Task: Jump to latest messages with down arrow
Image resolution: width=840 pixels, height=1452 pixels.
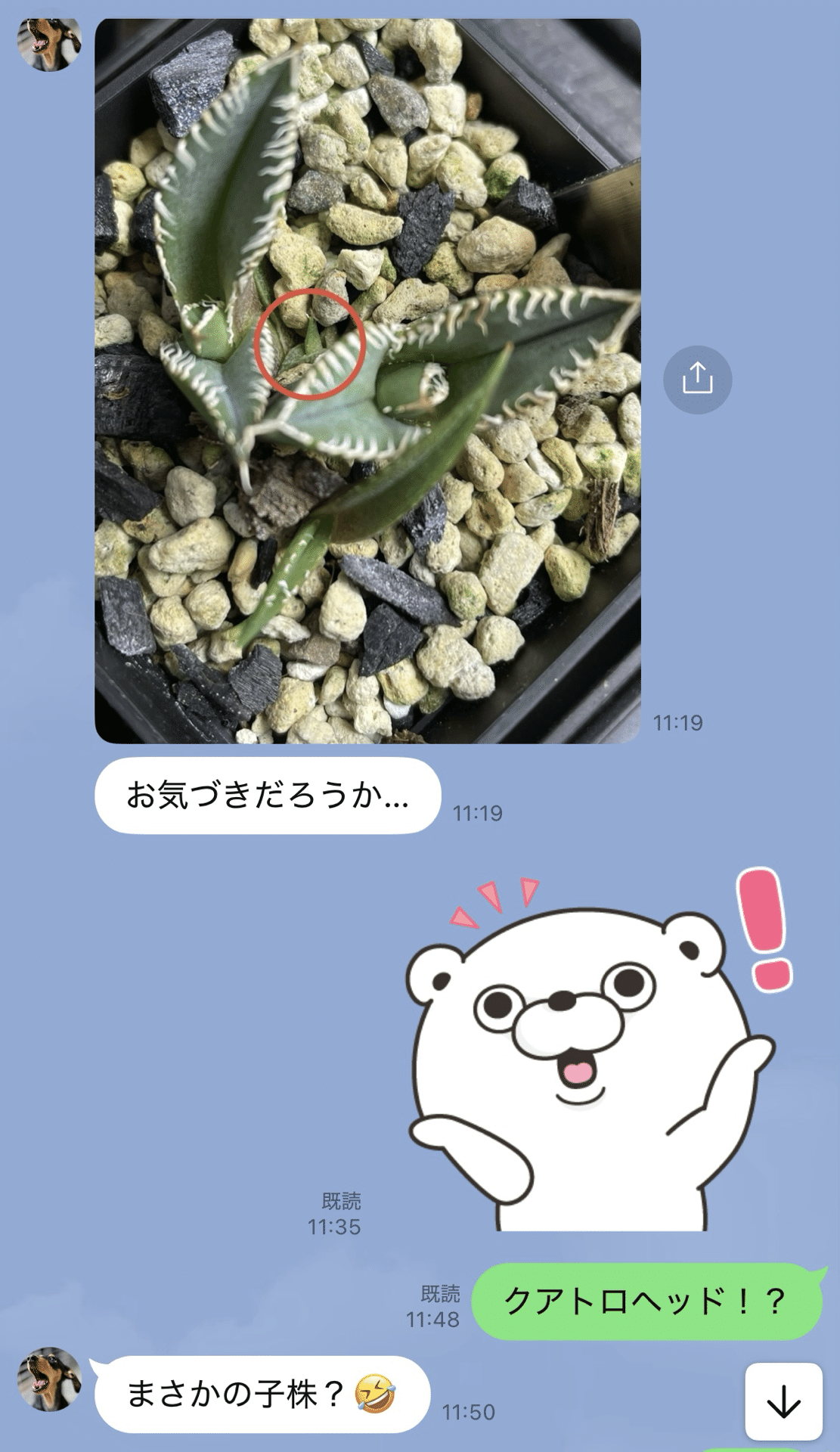Action: (x=783, y=1401)
